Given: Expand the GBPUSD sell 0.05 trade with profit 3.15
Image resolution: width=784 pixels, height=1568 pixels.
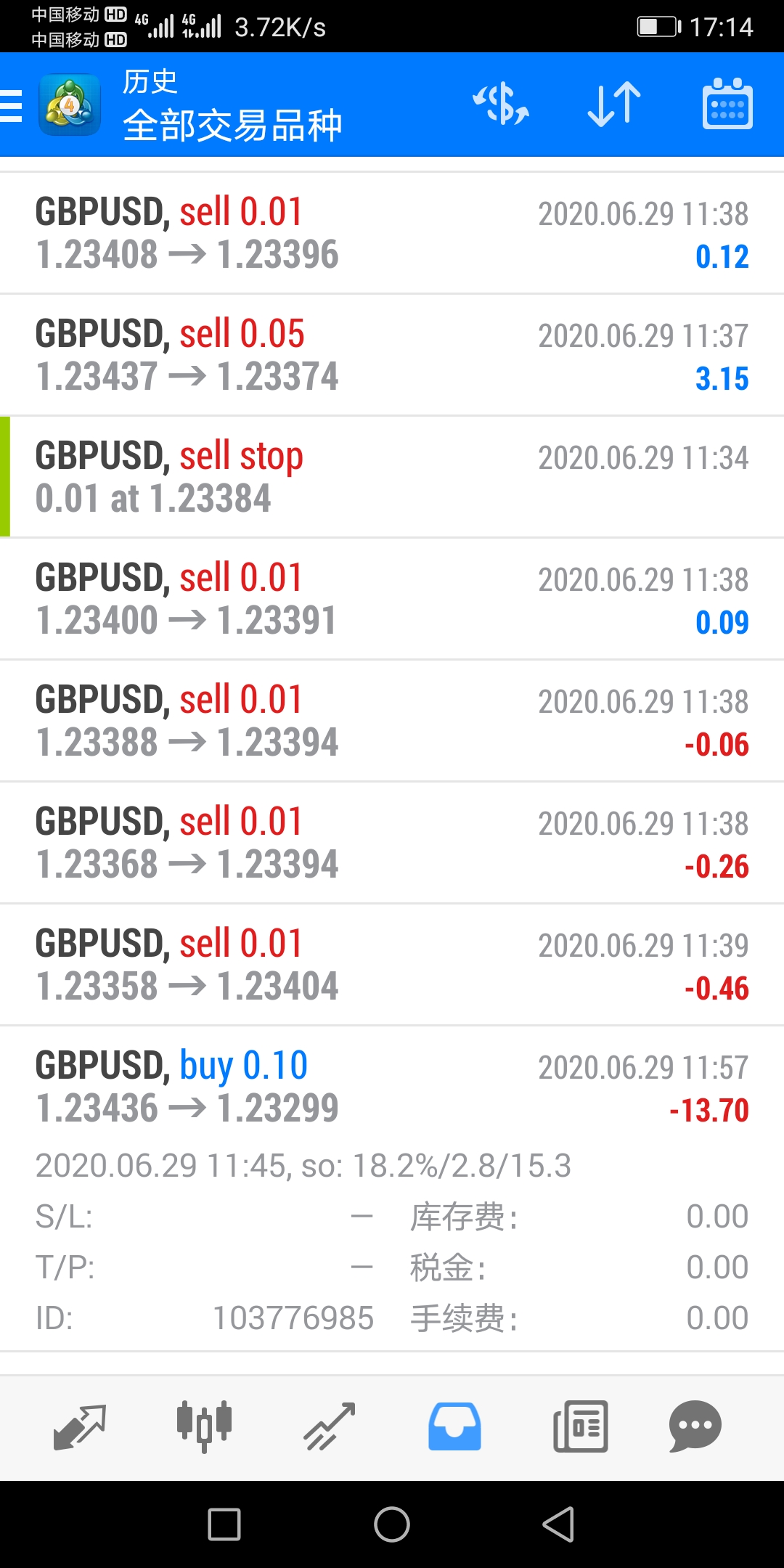Looking at the screenshot, I should (392, 355).
